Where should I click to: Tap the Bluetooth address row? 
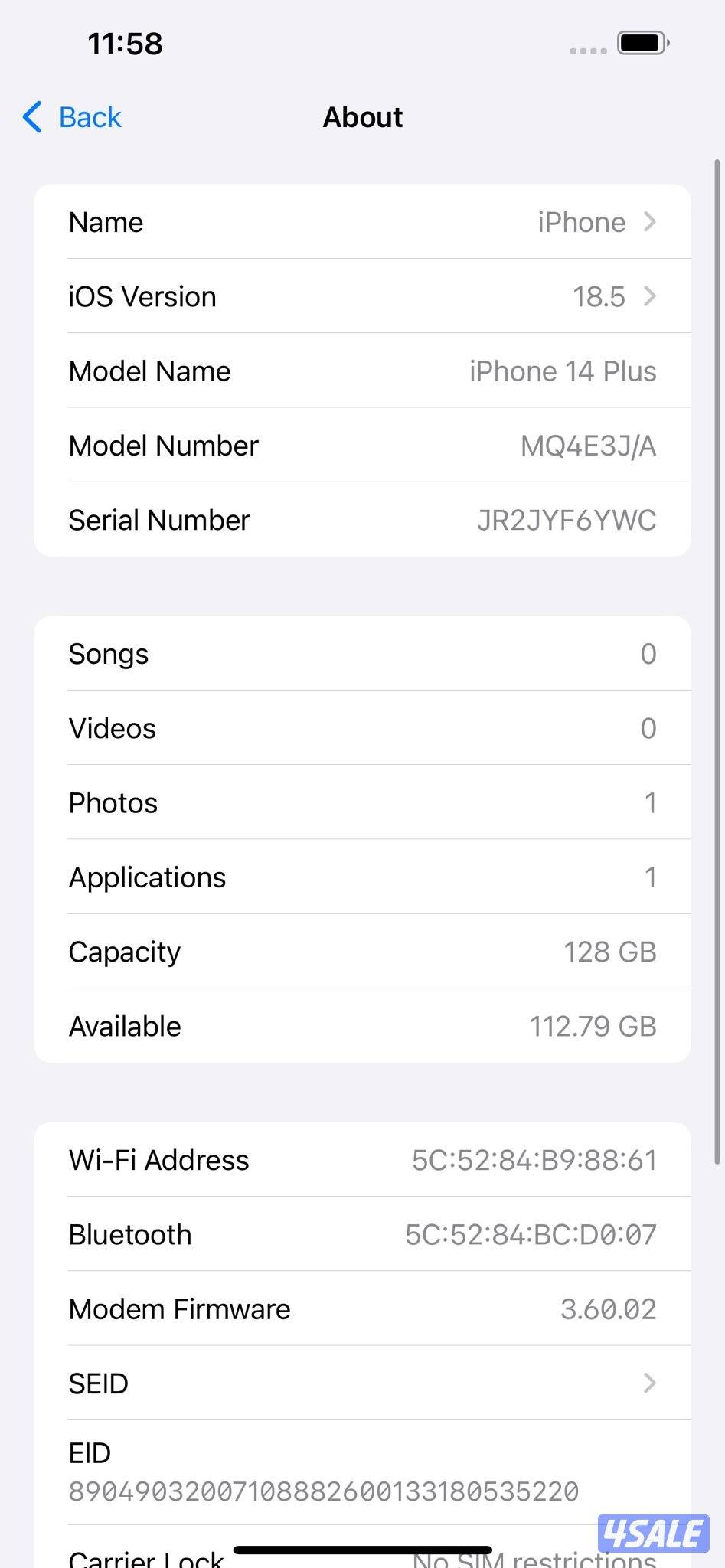click(x=362, y=1234)
